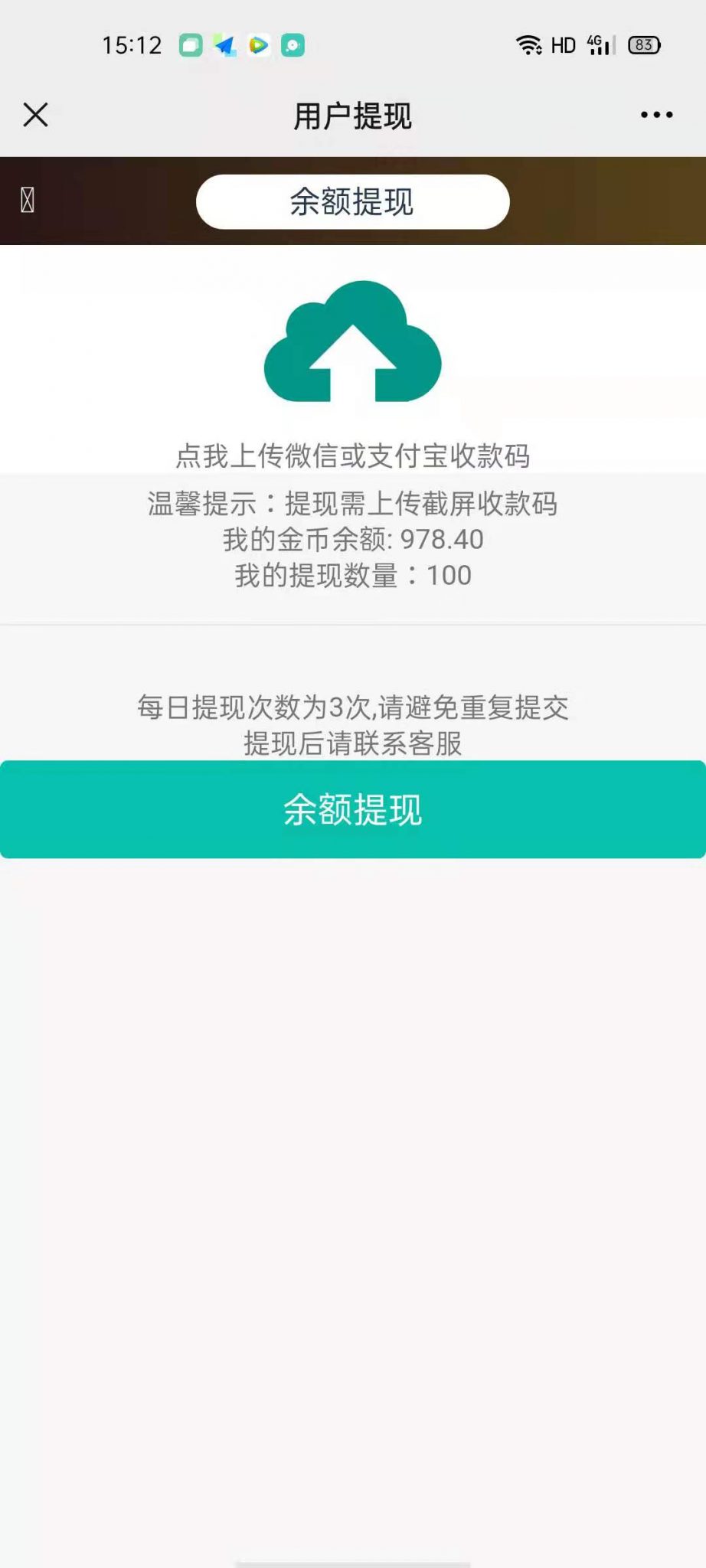Screen dimensions: 706x1568
Task: Open the three-dot overflow menu
Action: [656, 115]
